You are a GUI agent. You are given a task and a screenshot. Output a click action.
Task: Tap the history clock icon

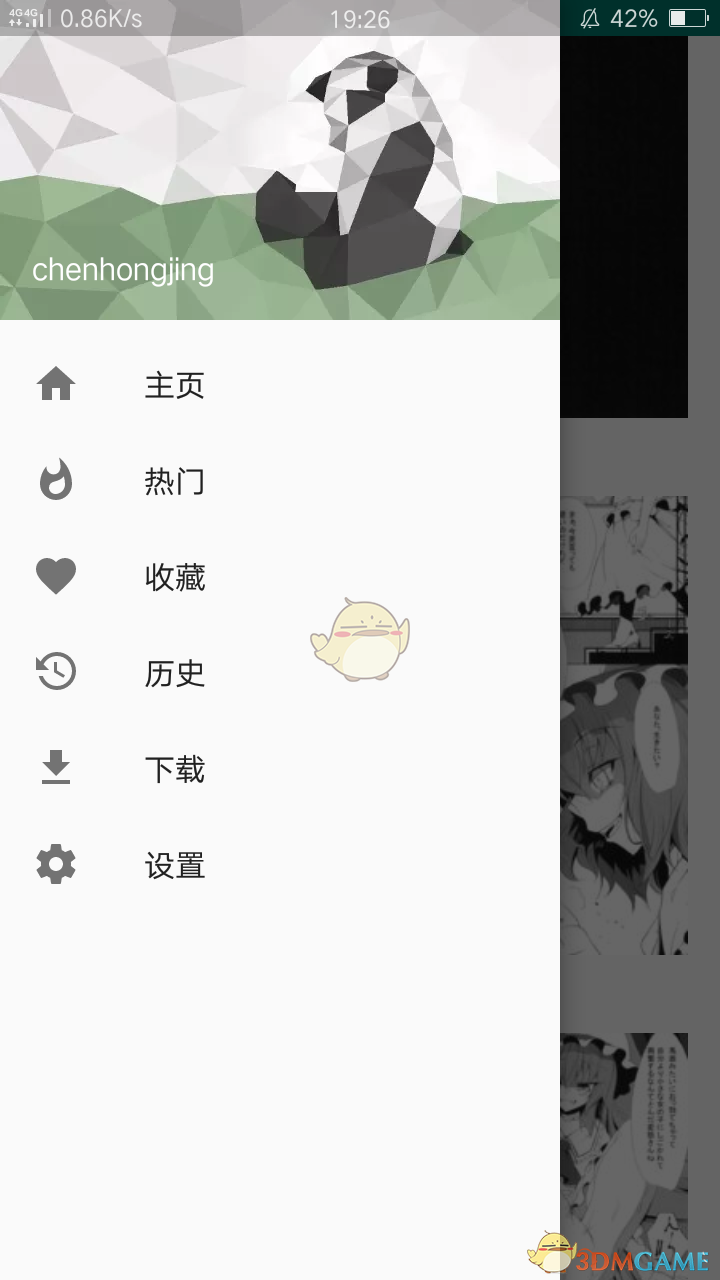pos(55,672)
